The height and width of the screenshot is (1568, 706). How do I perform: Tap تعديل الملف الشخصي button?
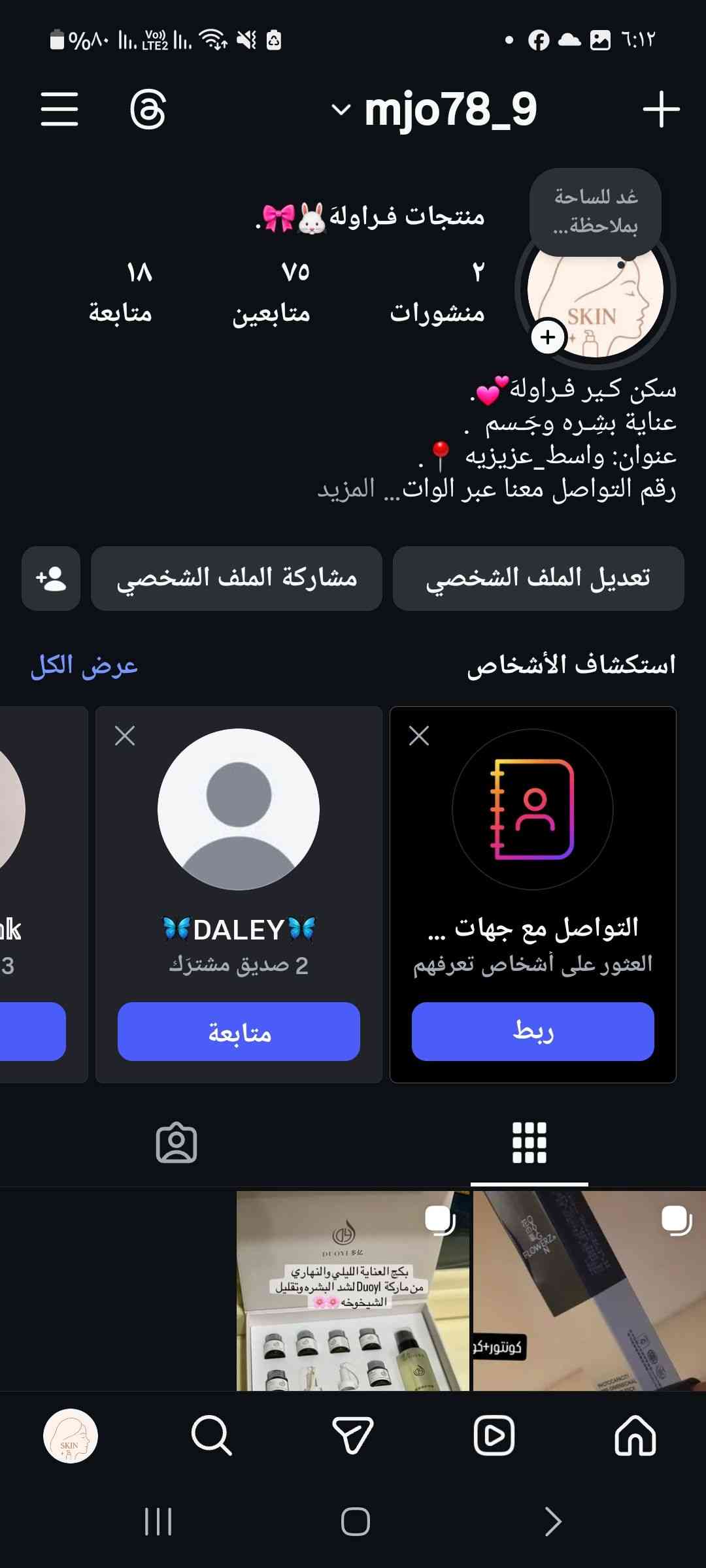click(538, 578)
